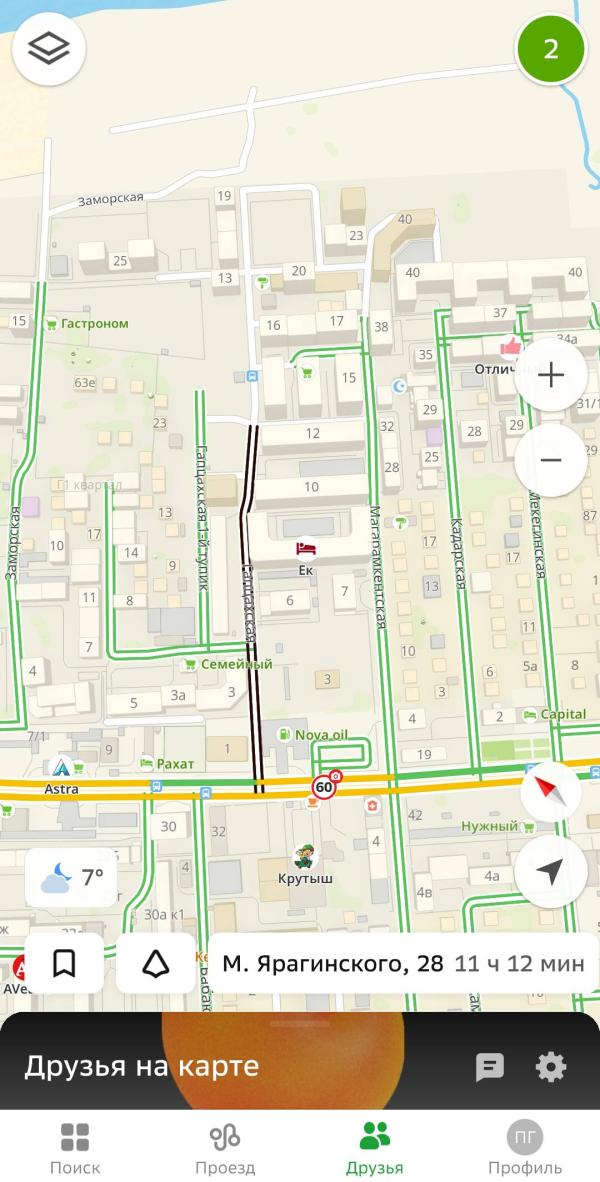Open the notifications bell button
This screenshot has width=600, height=1182.
point(155,963)
